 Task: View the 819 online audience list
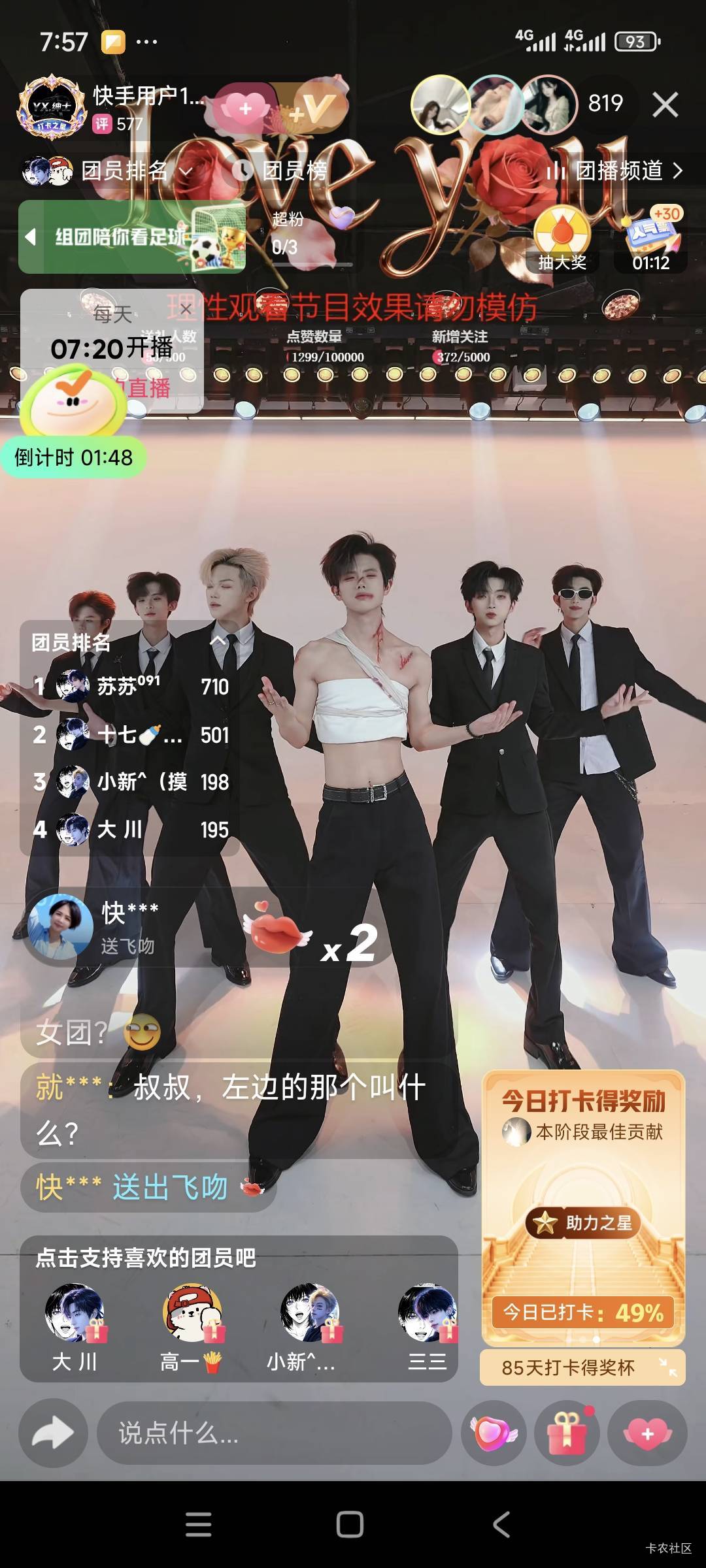click(x=605, y=103)
